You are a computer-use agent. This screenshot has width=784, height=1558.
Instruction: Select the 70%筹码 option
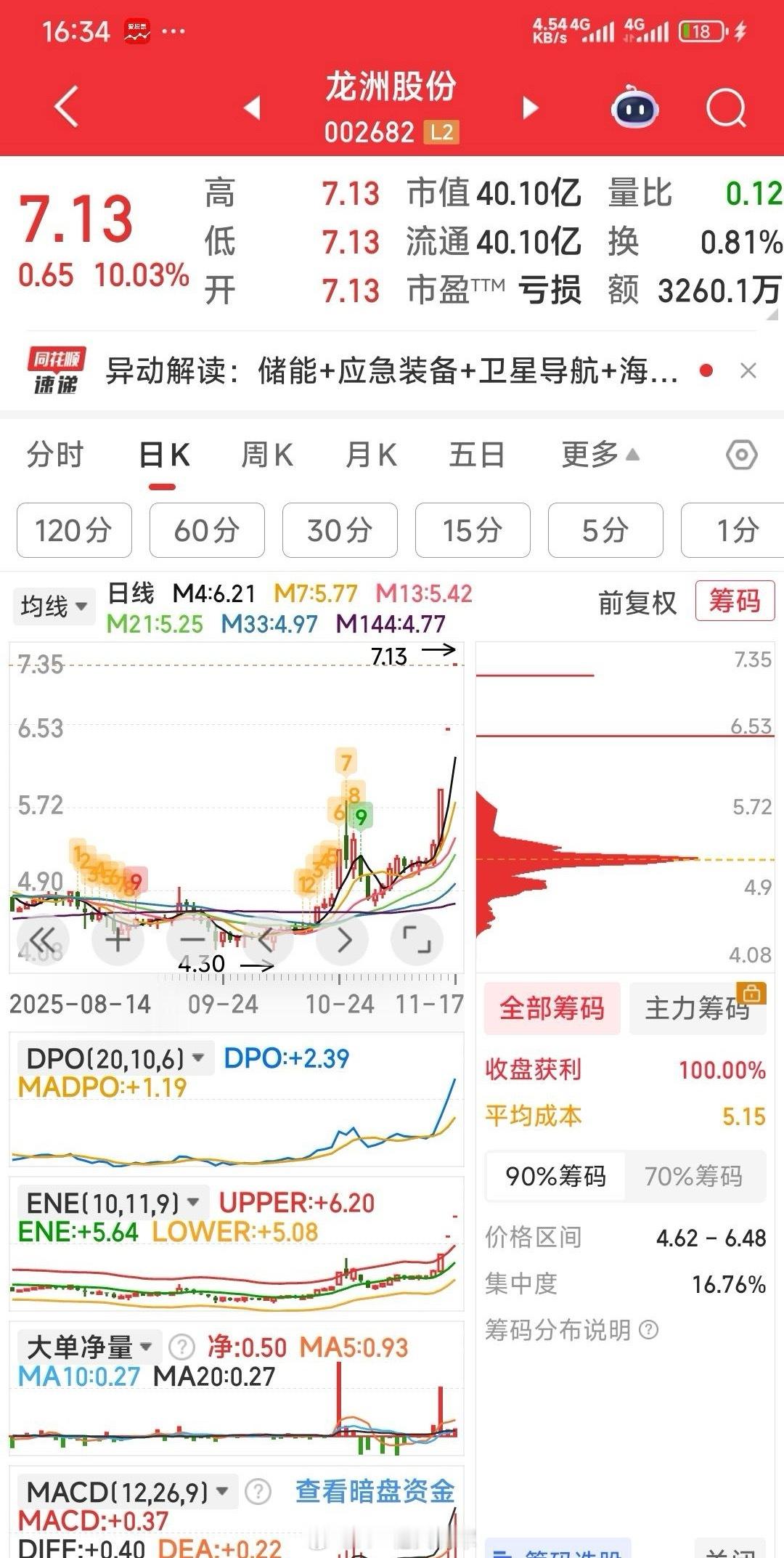693,1176
